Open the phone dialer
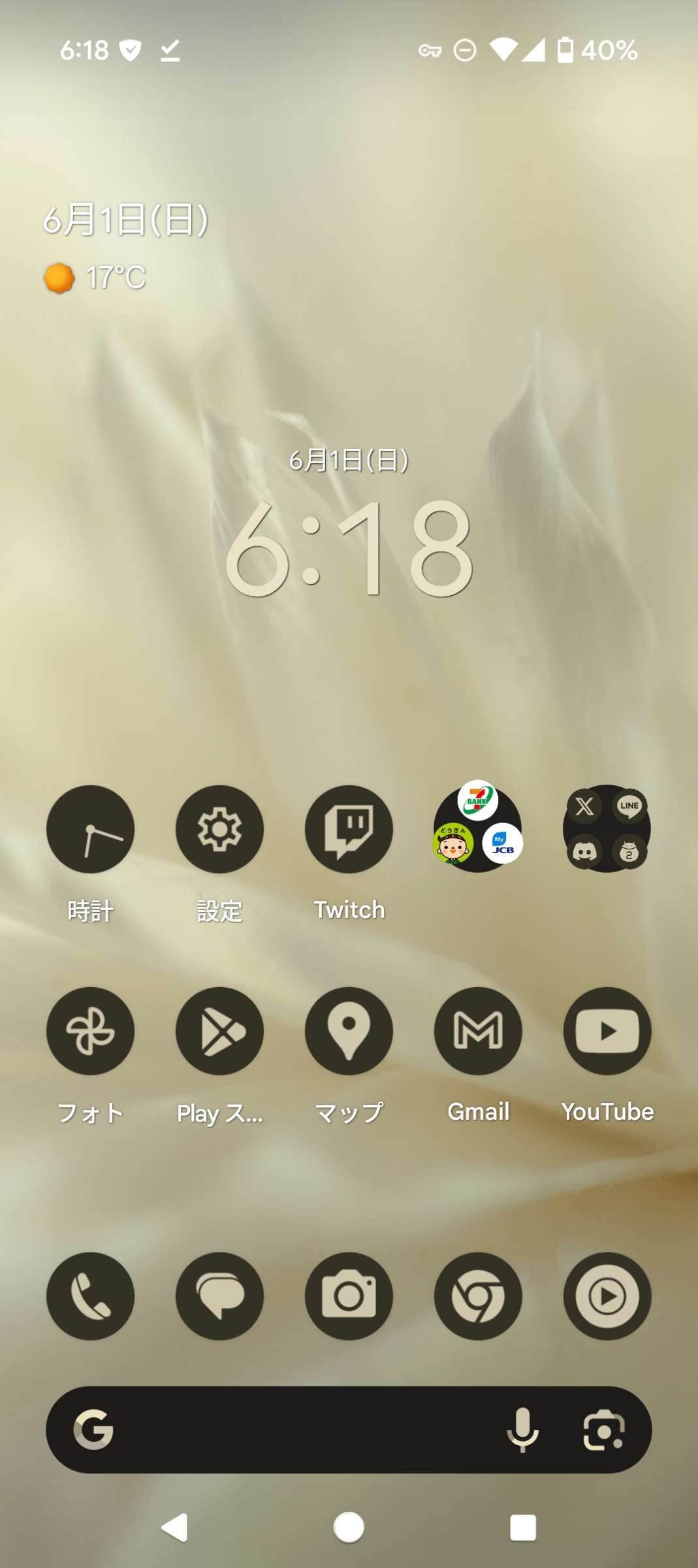The image size is (698, 1568). (90, 1296)
